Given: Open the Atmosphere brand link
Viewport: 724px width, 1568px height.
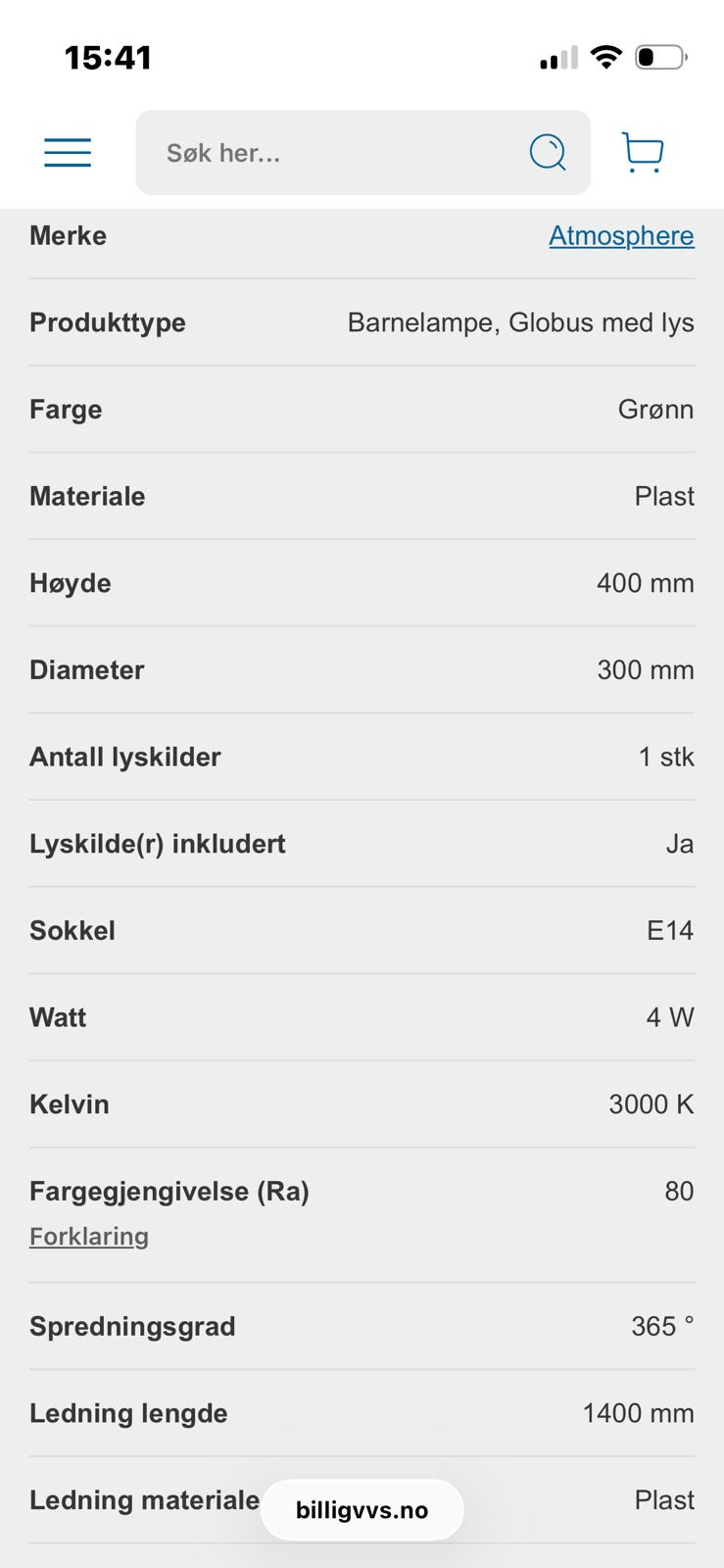Looking at the screenshot, I should (621, 236).
